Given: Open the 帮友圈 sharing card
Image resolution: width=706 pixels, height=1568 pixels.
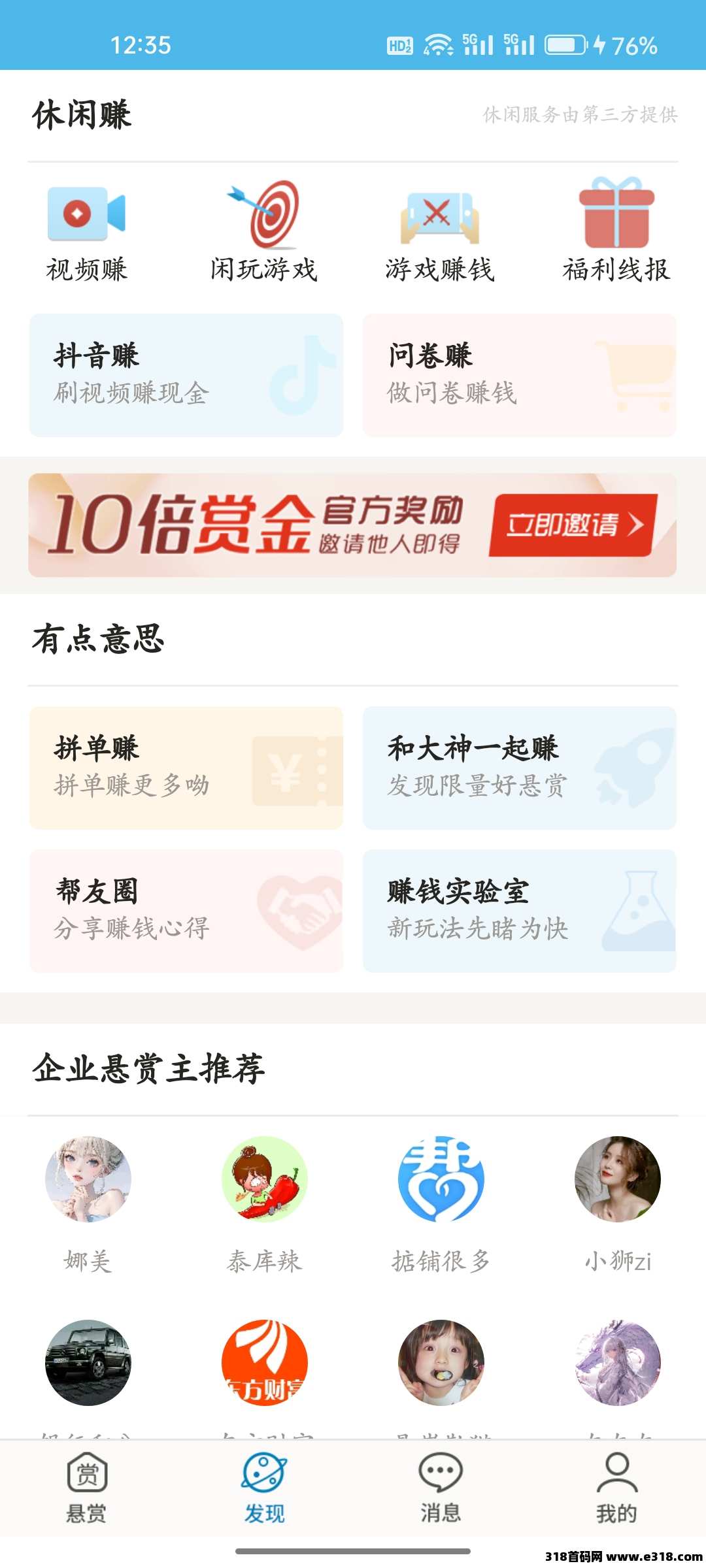Looking at the screenshot, I should (186, 911).
